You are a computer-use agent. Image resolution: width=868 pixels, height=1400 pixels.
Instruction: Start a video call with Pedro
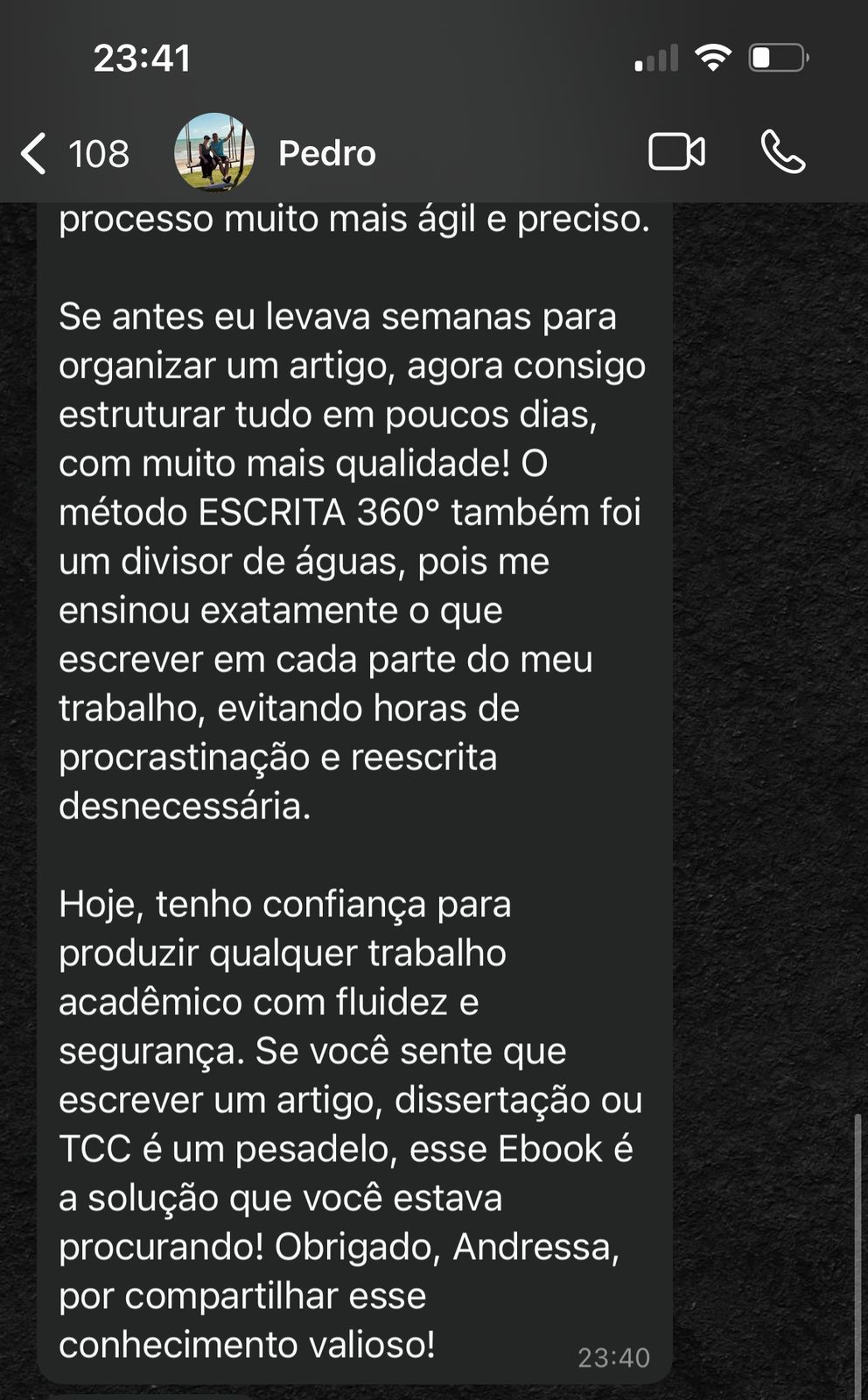point(676,152)
